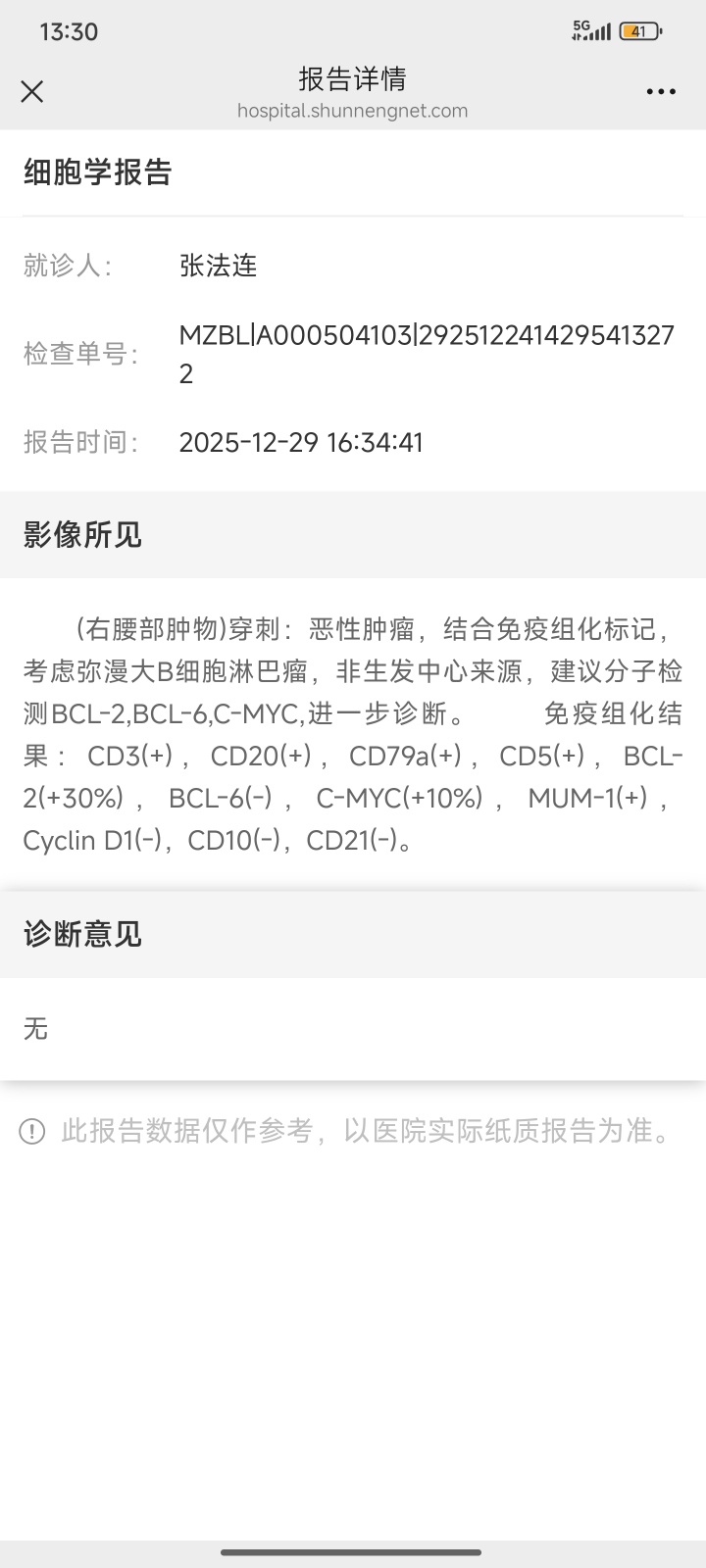
Task: Close the report details page
Action: tap(32, 91)
